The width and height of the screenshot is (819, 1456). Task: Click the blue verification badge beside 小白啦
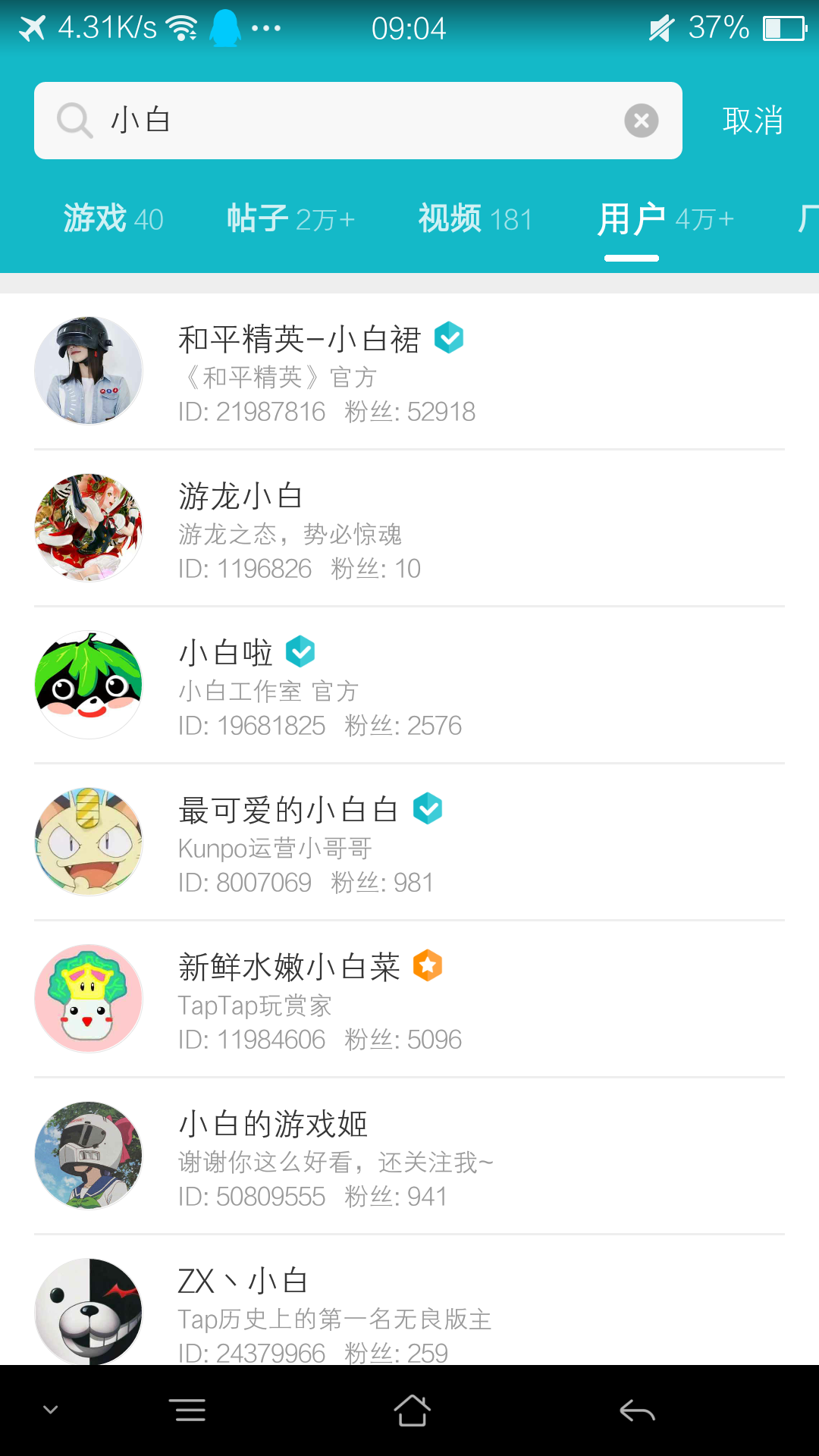coord(300,651)
